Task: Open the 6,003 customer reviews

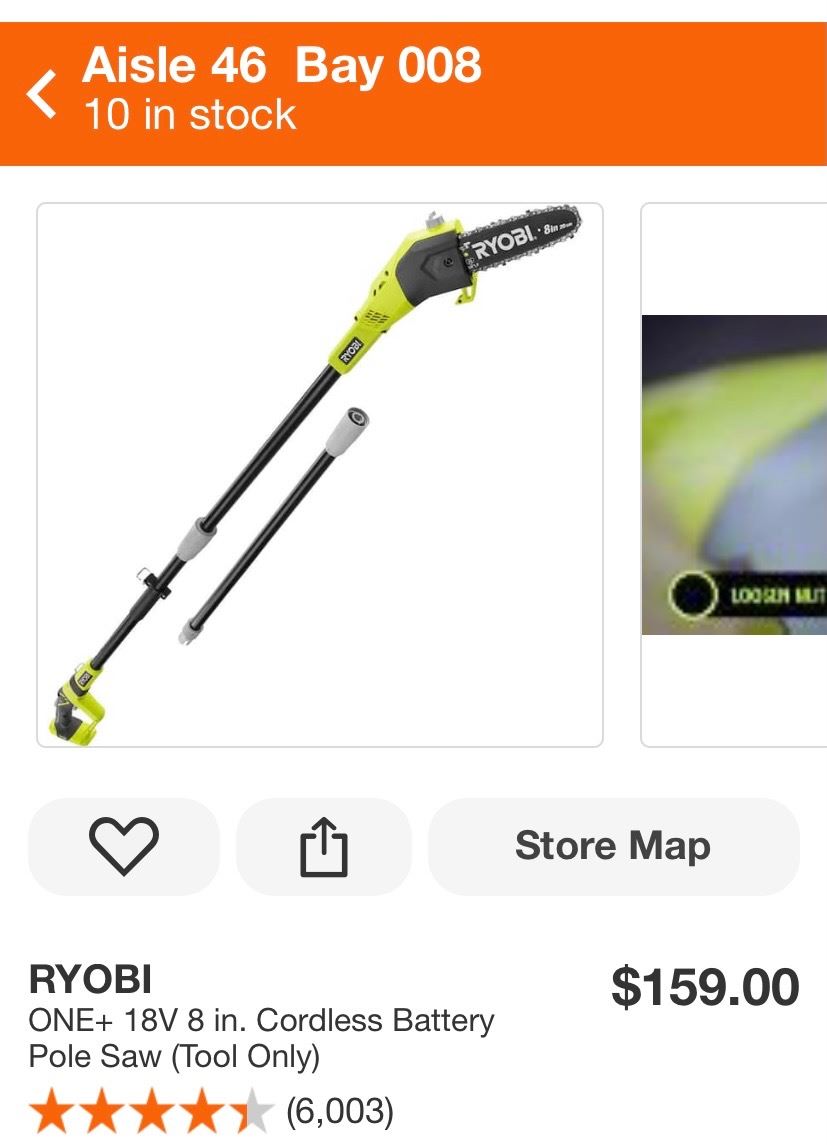Action: [x=340, y=1111]
